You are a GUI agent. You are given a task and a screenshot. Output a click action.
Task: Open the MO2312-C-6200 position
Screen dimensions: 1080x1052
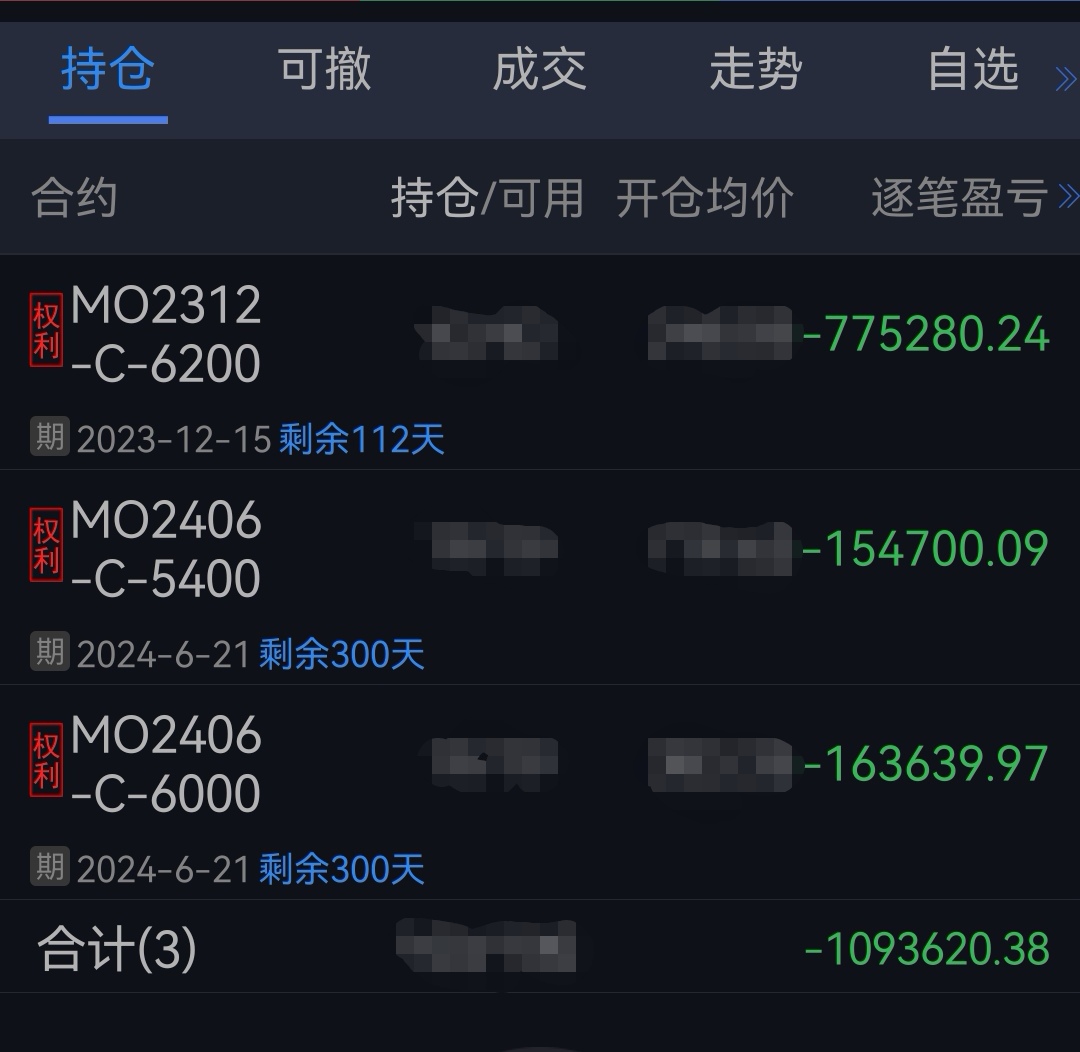166,335
